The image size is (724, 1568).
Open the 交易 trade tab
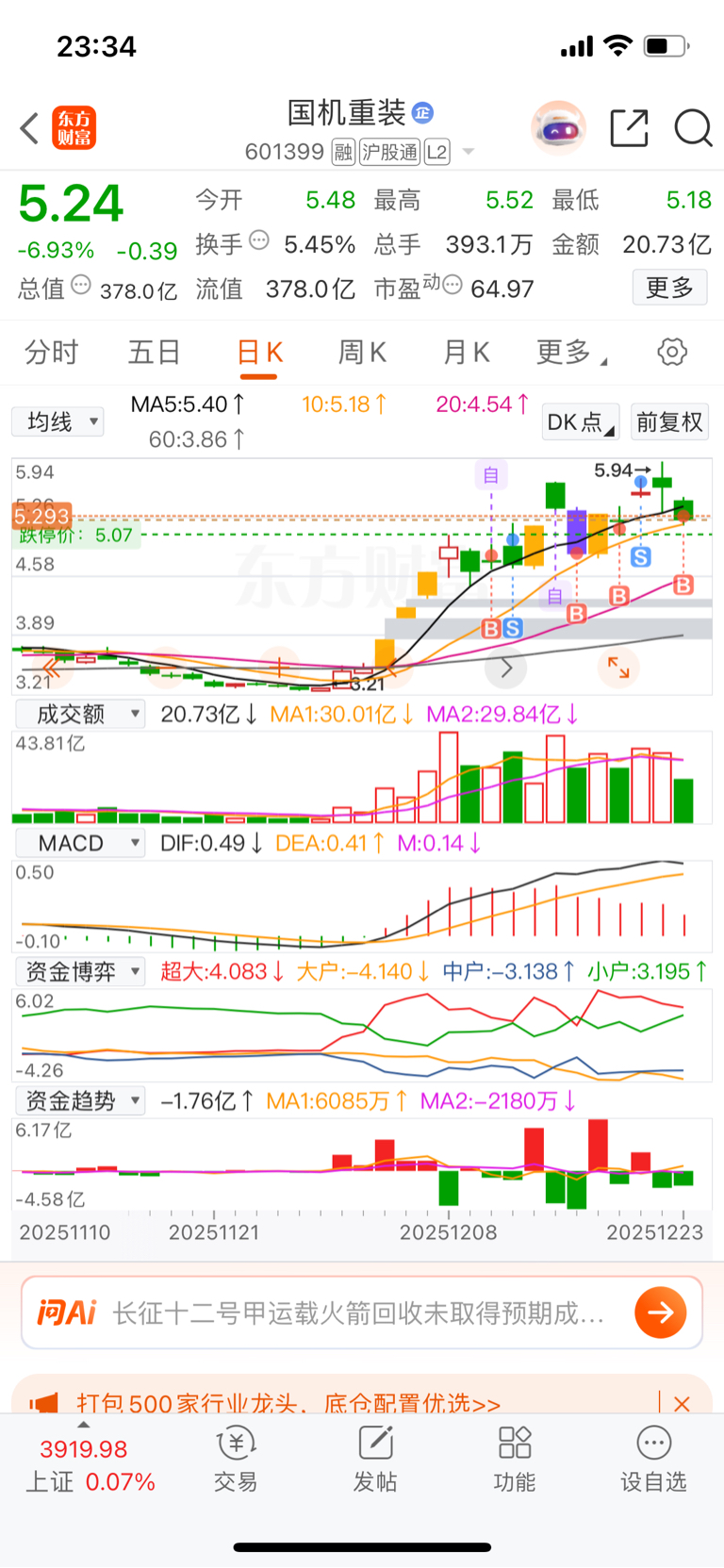tap(236, 1459)
